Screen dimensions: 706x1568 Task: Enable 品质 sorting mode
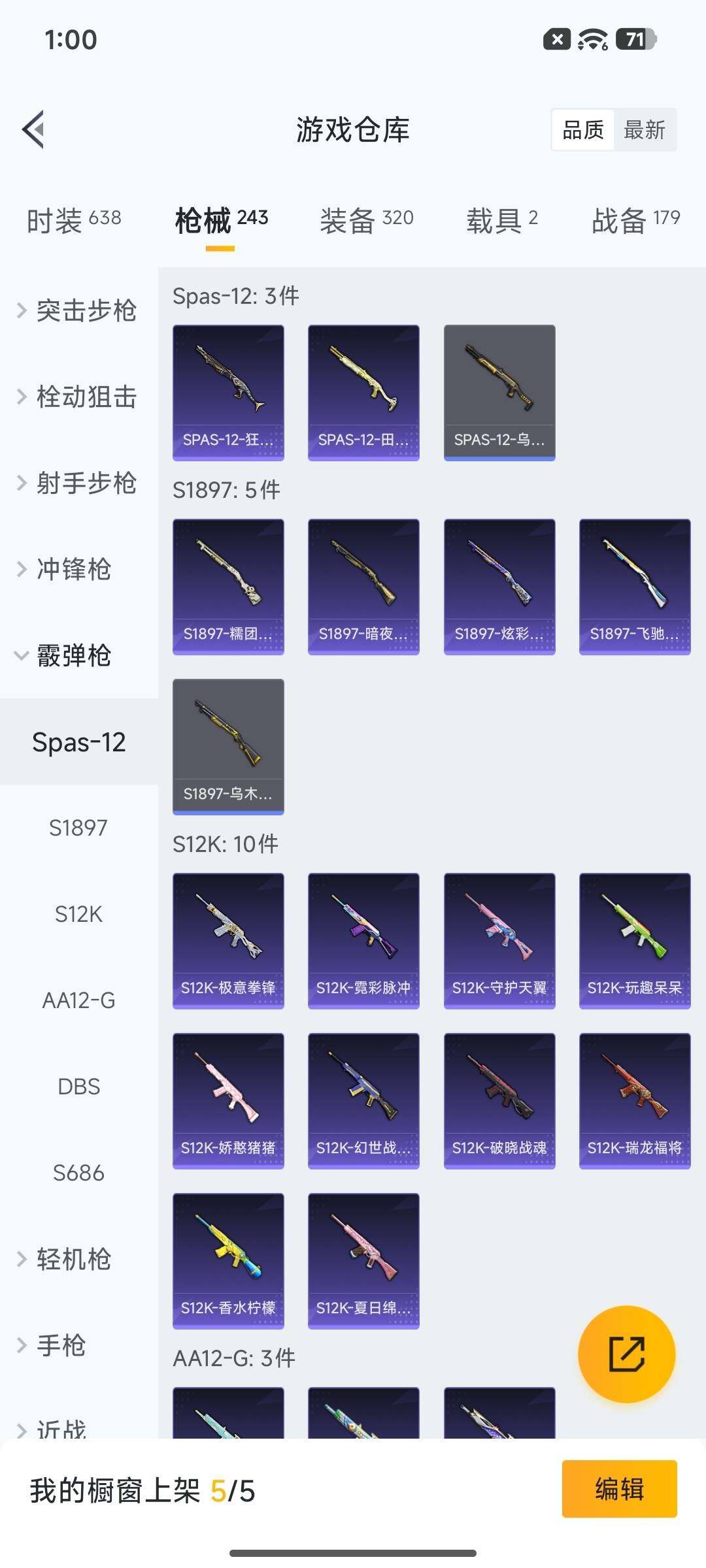[584, 130]
